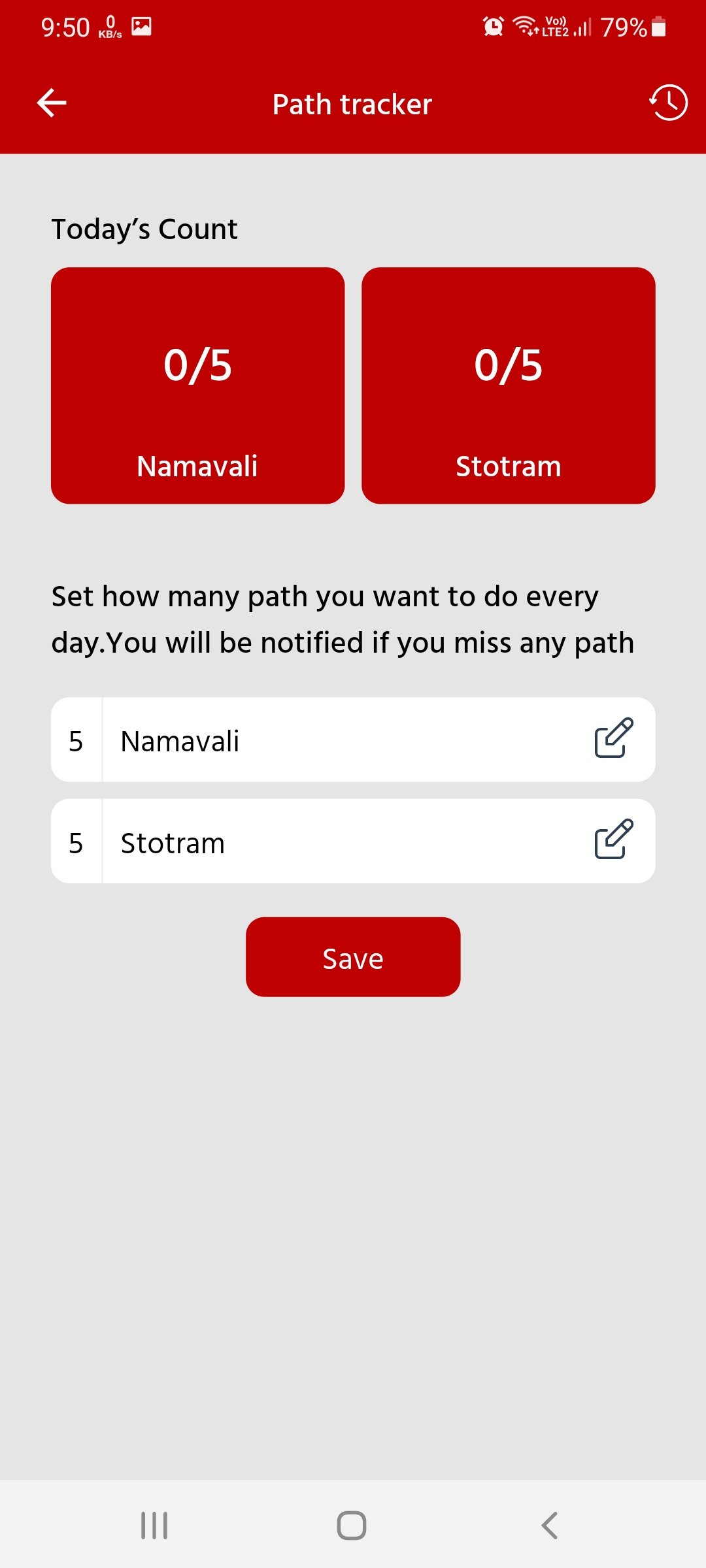Image resolution: width=706 pixels, height=1568 pixels.
Task: Tap the Today's Count heading
Action: point(144,229)
